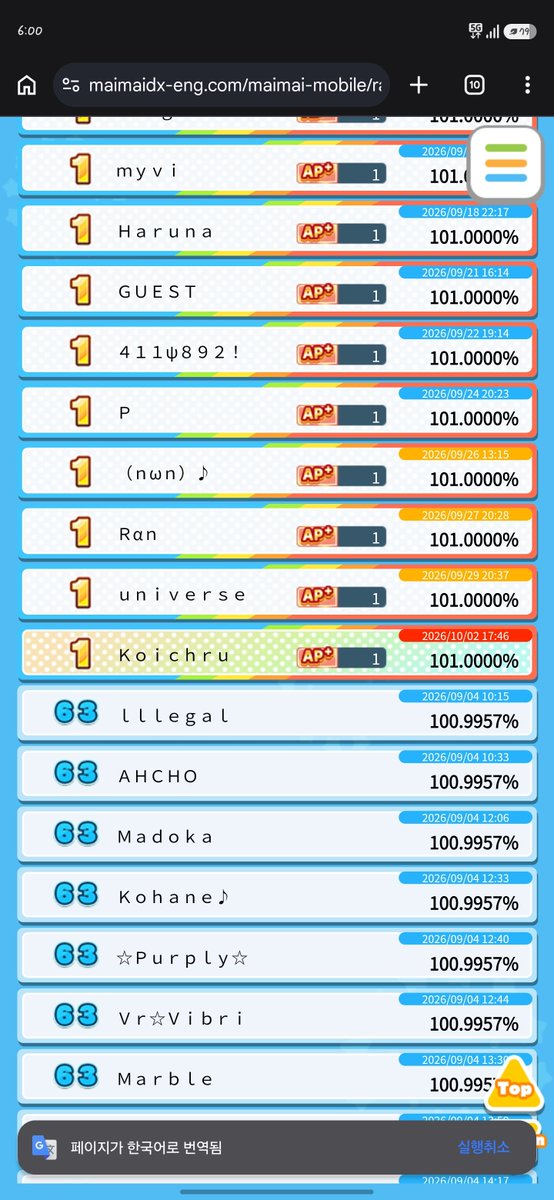This screenshot has width=554, height=1200.
Task: Open the browser overflow menu
Action: (527, 85)
